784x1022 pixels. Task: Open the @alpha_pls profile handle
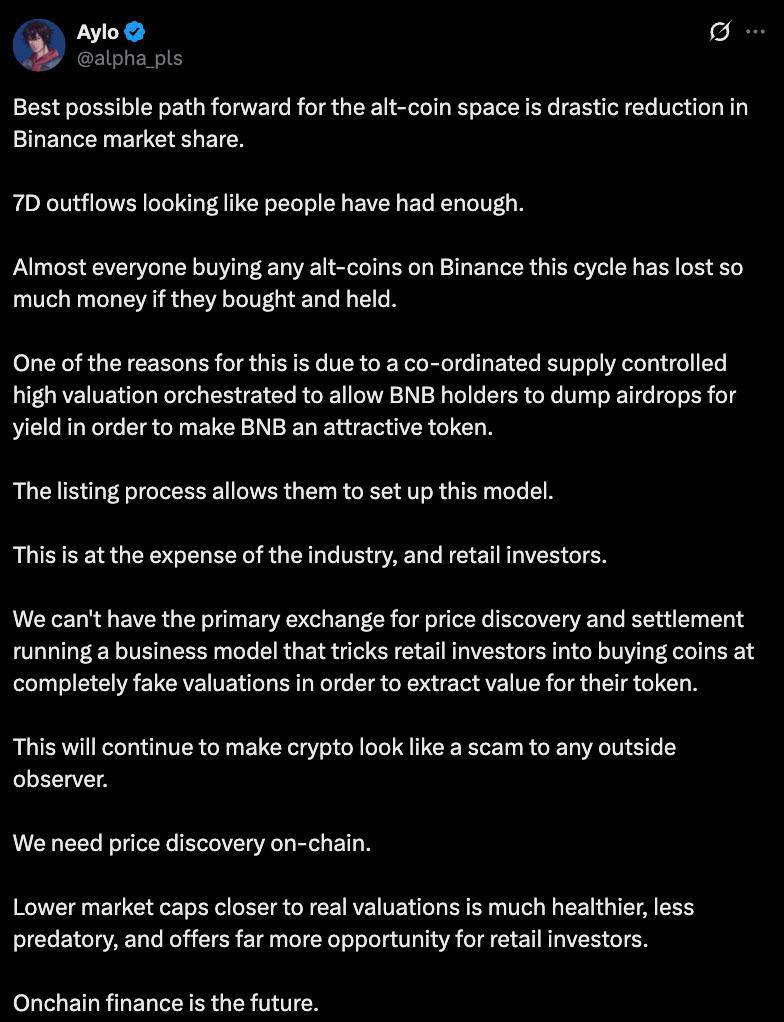tap(129, 58)
